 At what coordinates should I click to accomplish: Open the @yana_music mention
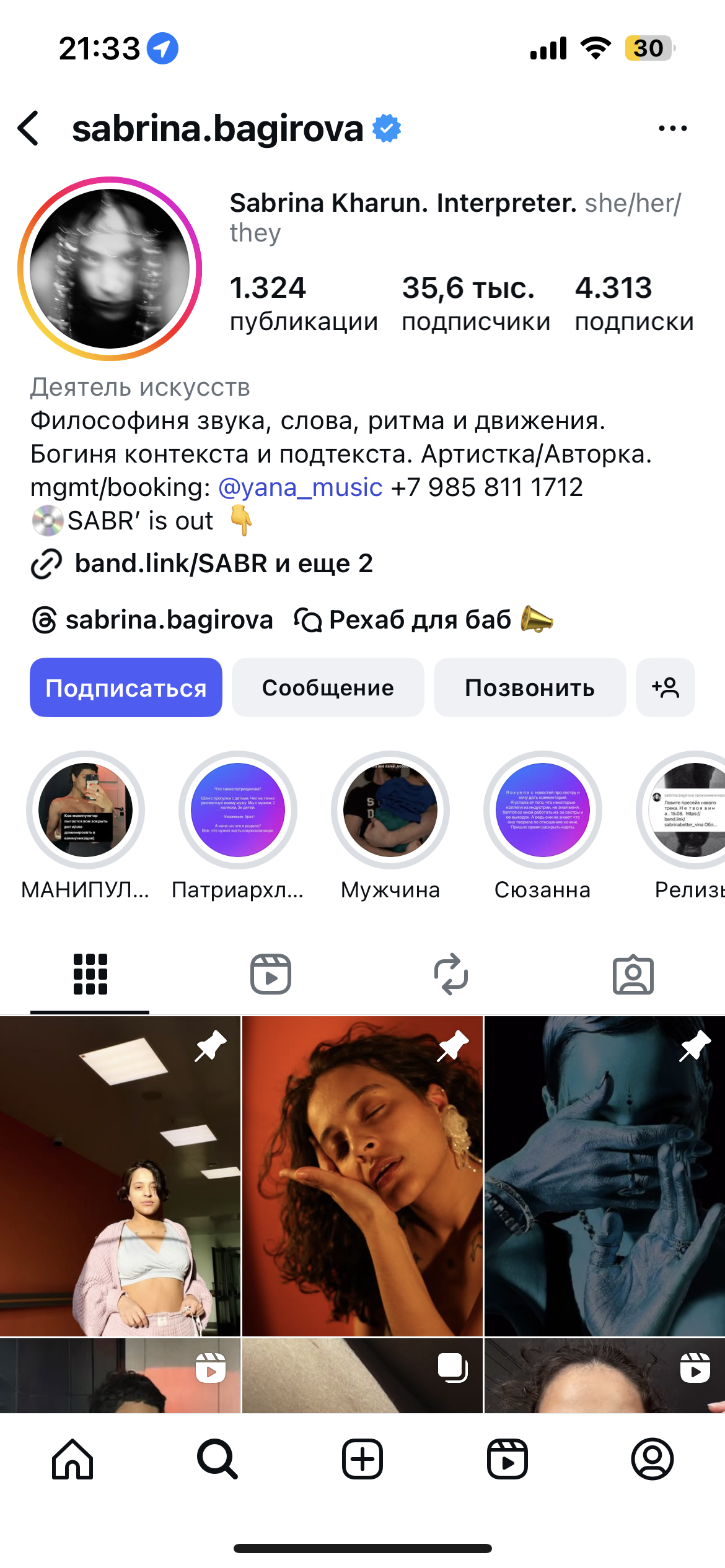[x=301, y=487]
